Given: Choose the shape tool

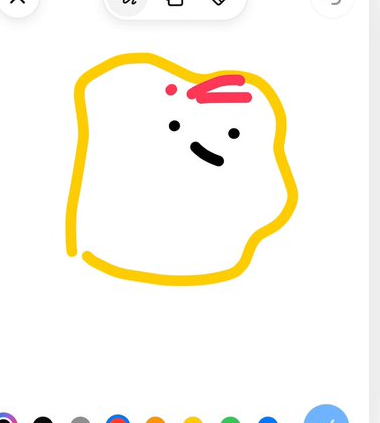Looking at the screenshot, I should [175, 3].
